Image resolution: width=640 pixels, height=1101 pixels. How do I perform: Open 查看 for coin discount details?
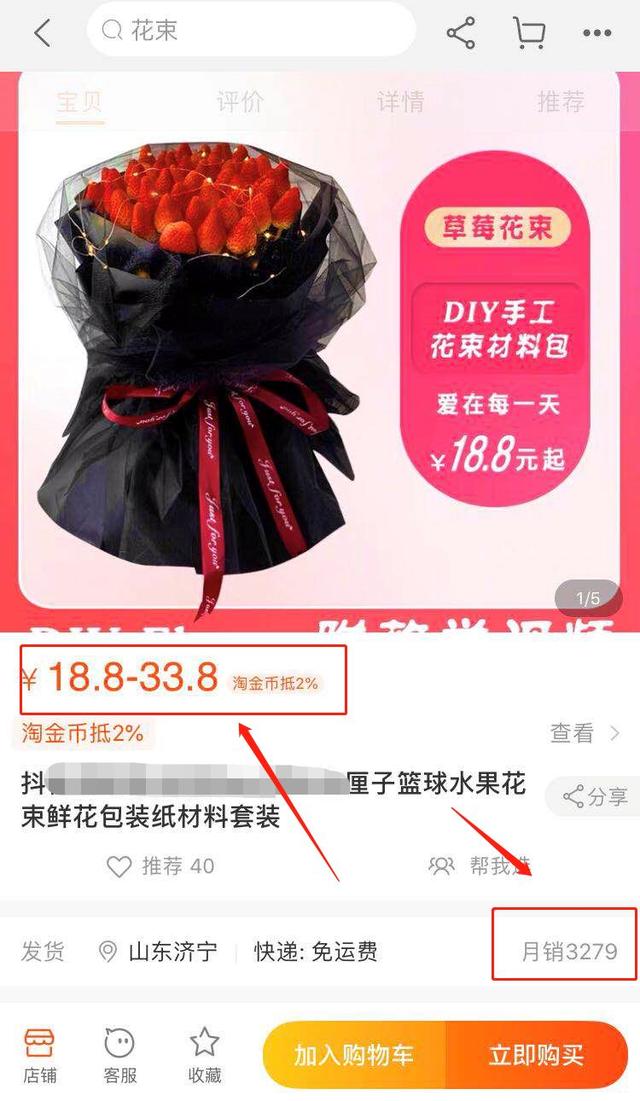tap(584, 733)
